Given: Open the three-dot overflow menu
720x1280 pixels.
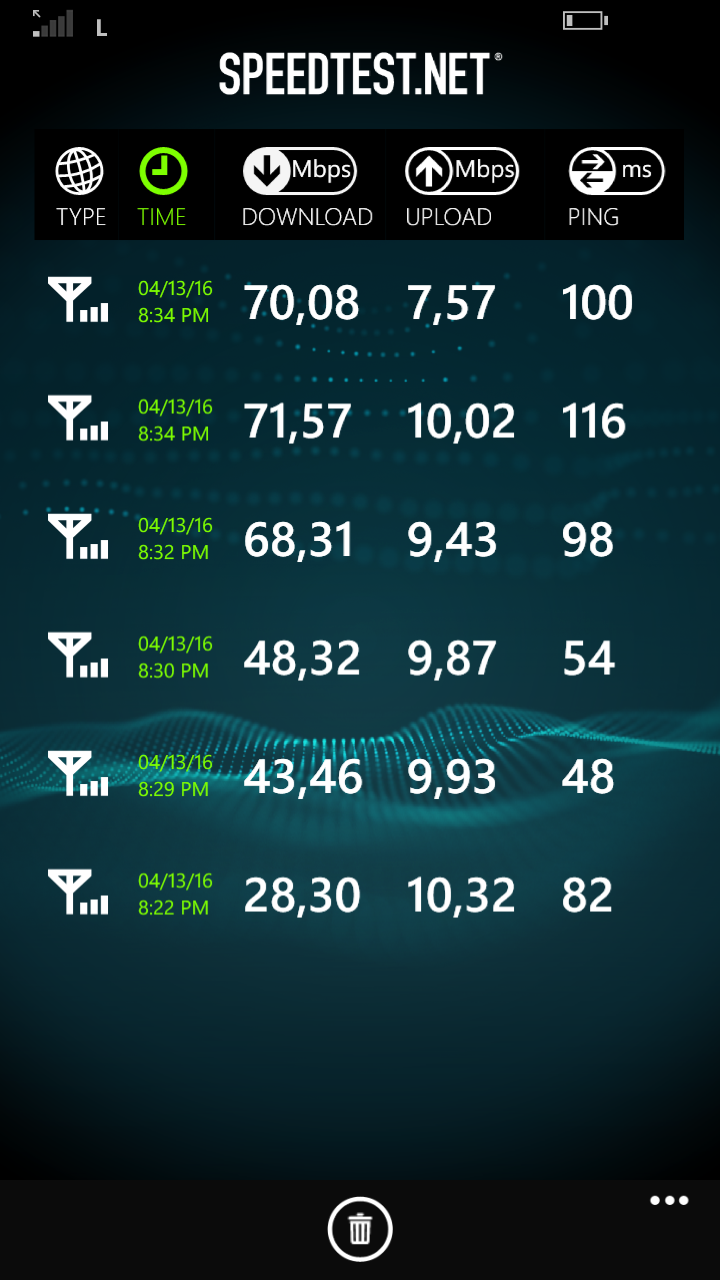Looking at the screenshot, I should 669,1201.
